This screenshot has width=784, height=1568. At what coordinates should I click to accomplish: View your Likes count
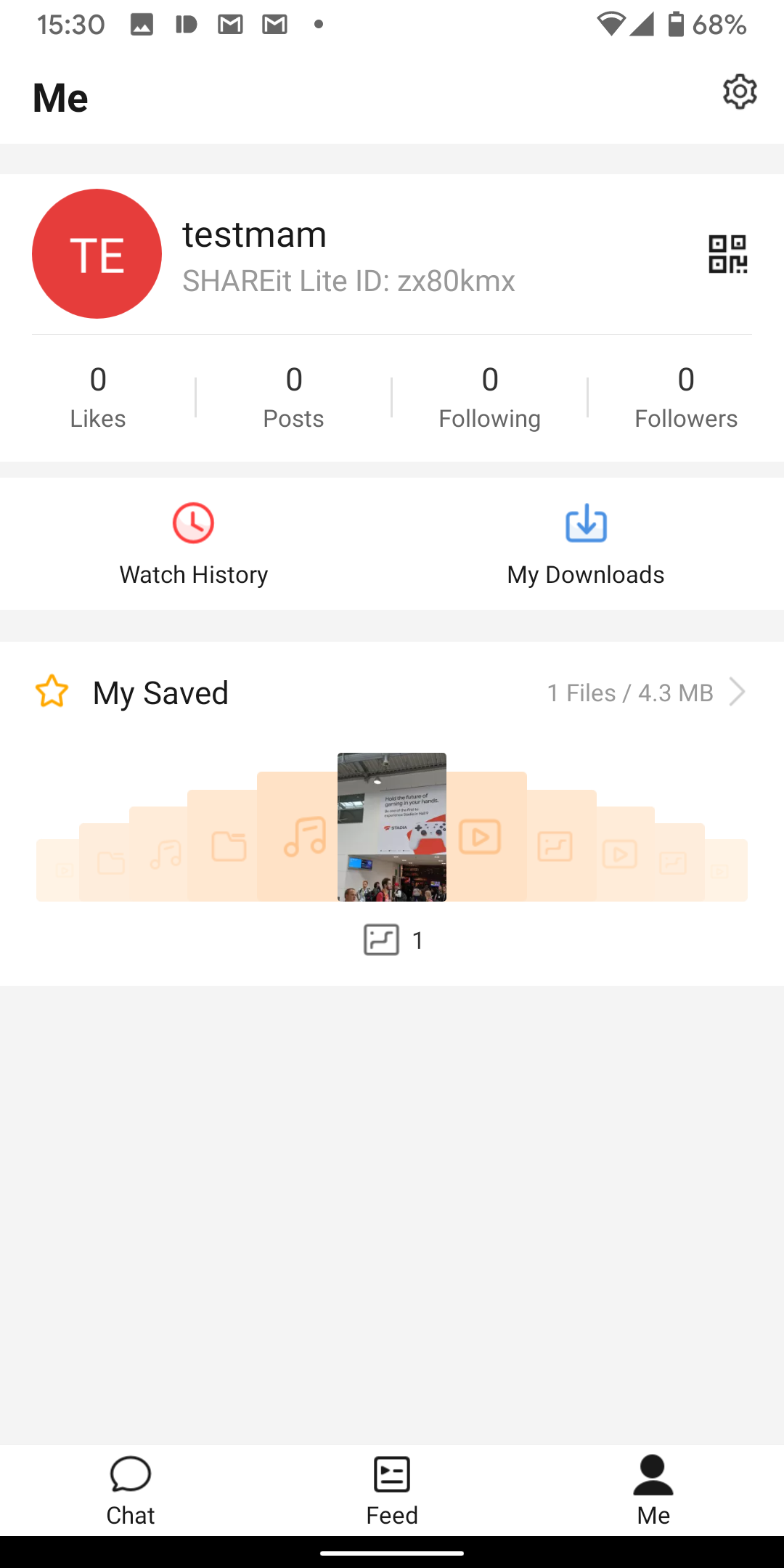[x=98, y=397]
